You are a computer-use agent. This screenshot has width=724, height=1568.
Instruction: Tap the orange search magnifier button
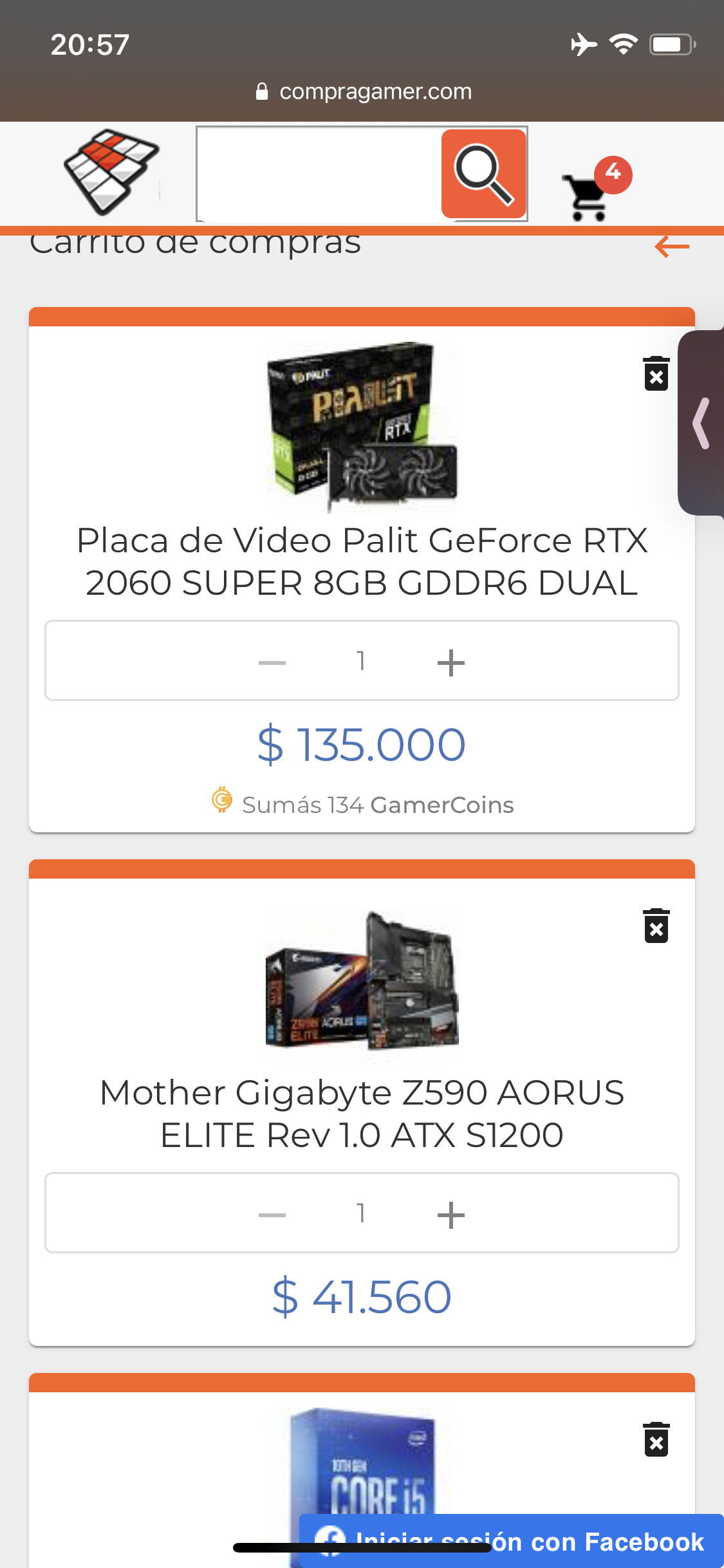(484, 174)
